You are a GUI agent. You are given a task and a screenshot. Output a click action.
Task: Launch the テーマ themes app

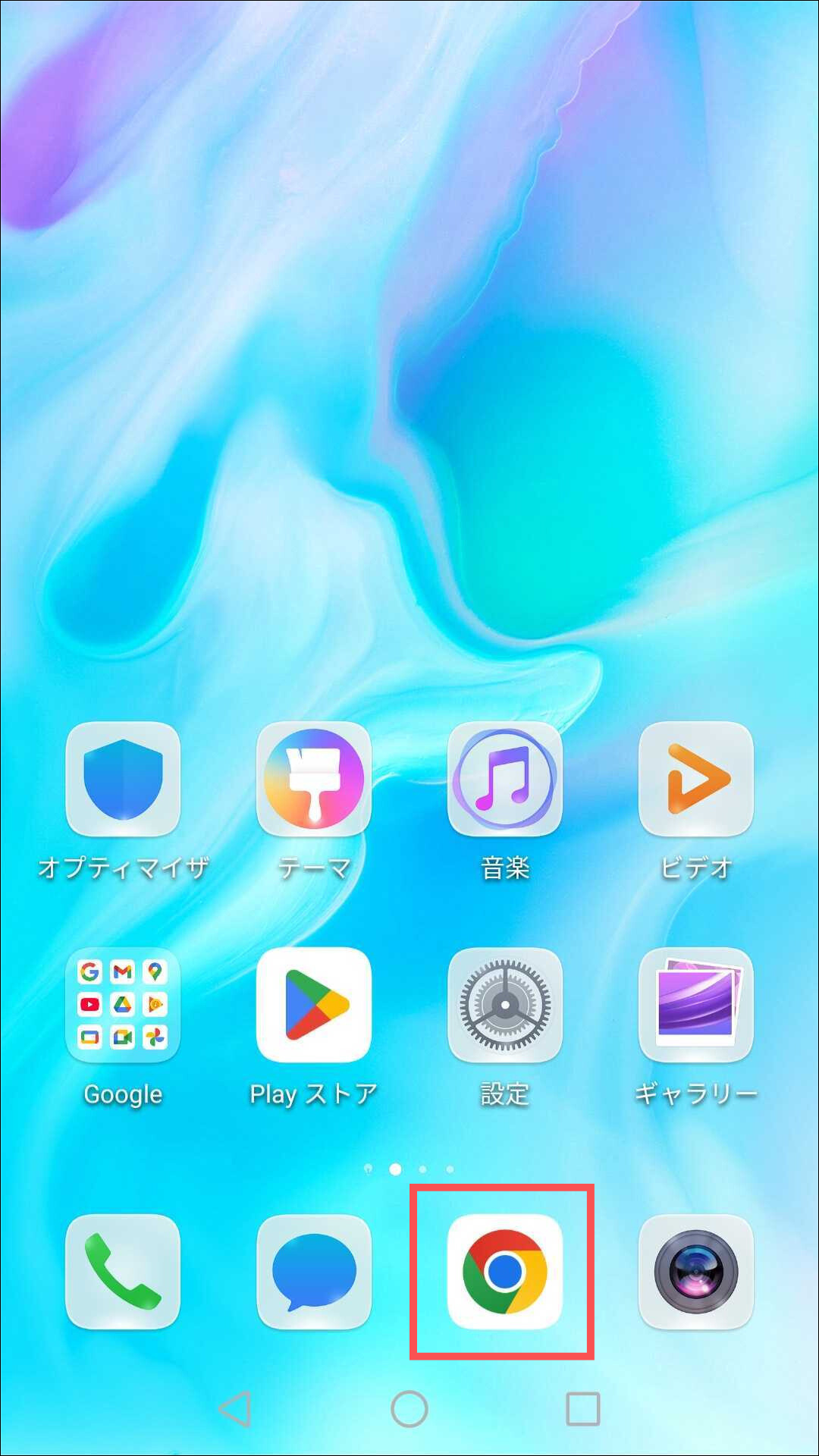coord(314,780)
